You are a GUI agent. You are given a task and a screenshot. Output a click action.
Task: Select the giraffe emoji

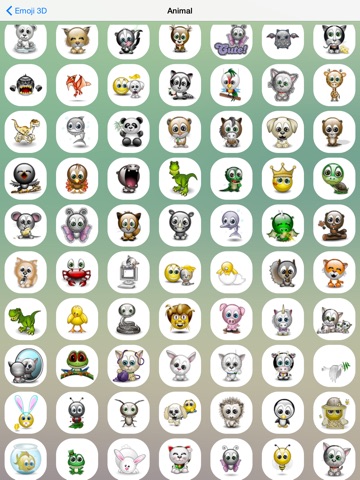(334, 85)
